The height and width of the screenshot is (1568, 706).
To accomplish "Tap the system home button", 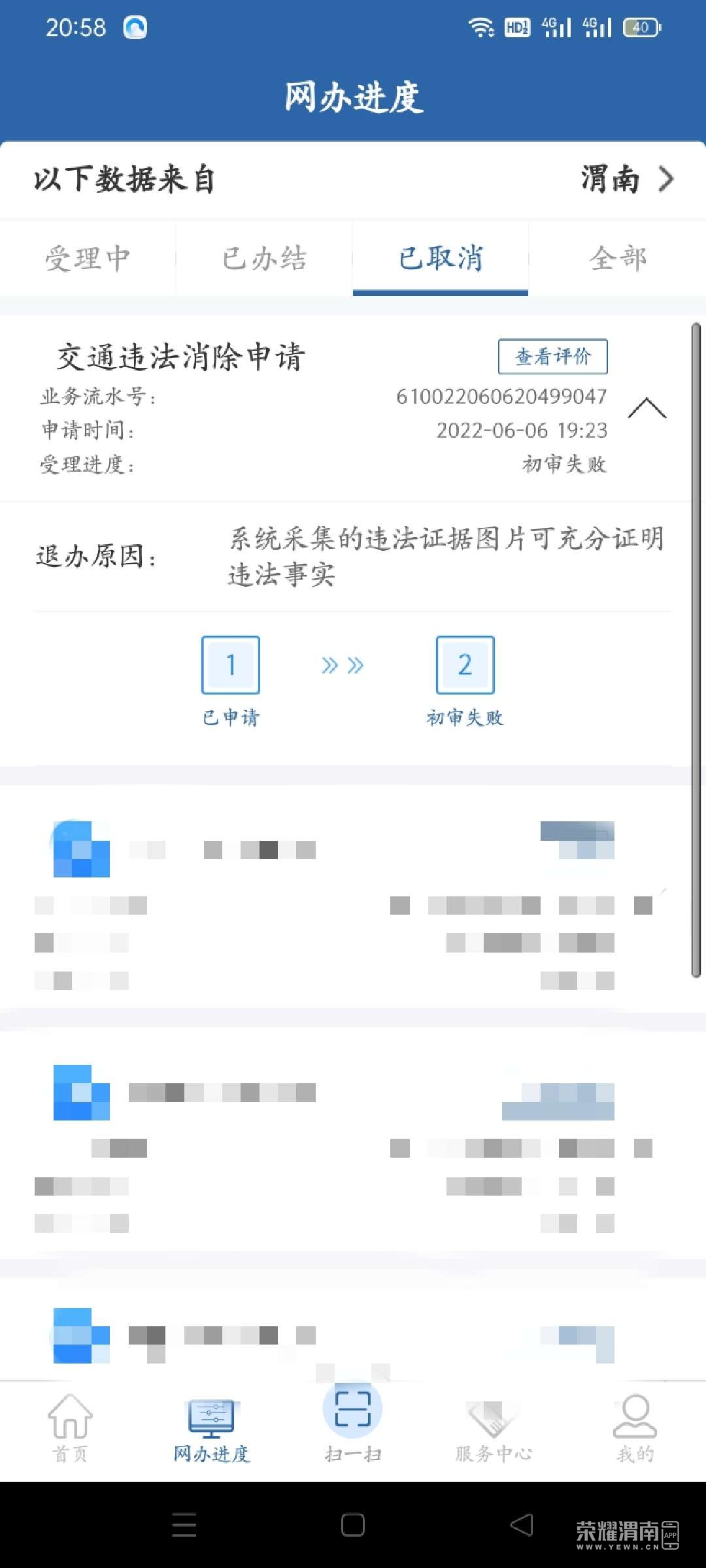I will pos(353,1526).
